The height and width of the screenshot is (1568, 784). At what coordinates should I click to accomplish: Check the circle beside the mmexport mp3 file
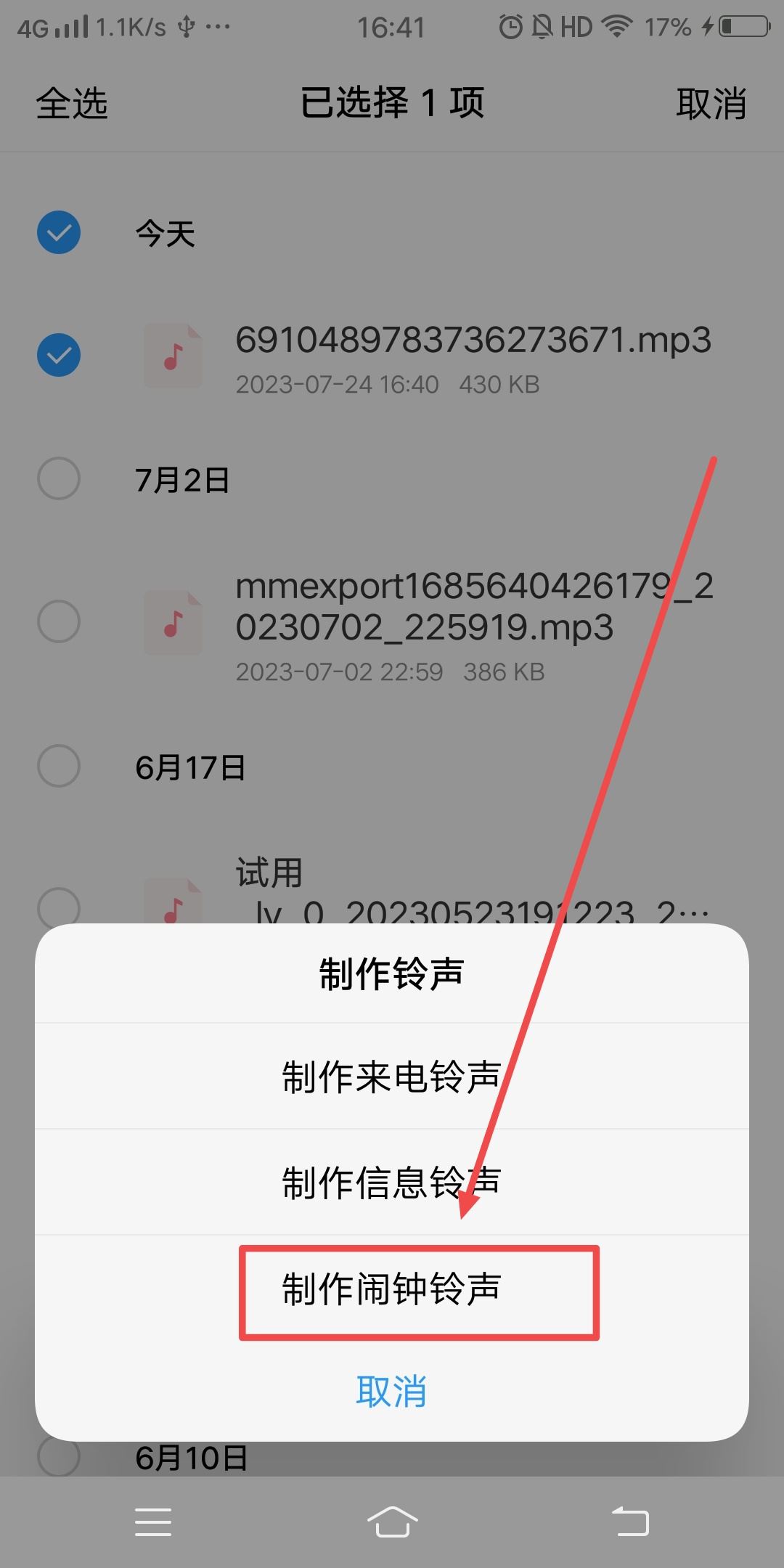pos(59,621)
